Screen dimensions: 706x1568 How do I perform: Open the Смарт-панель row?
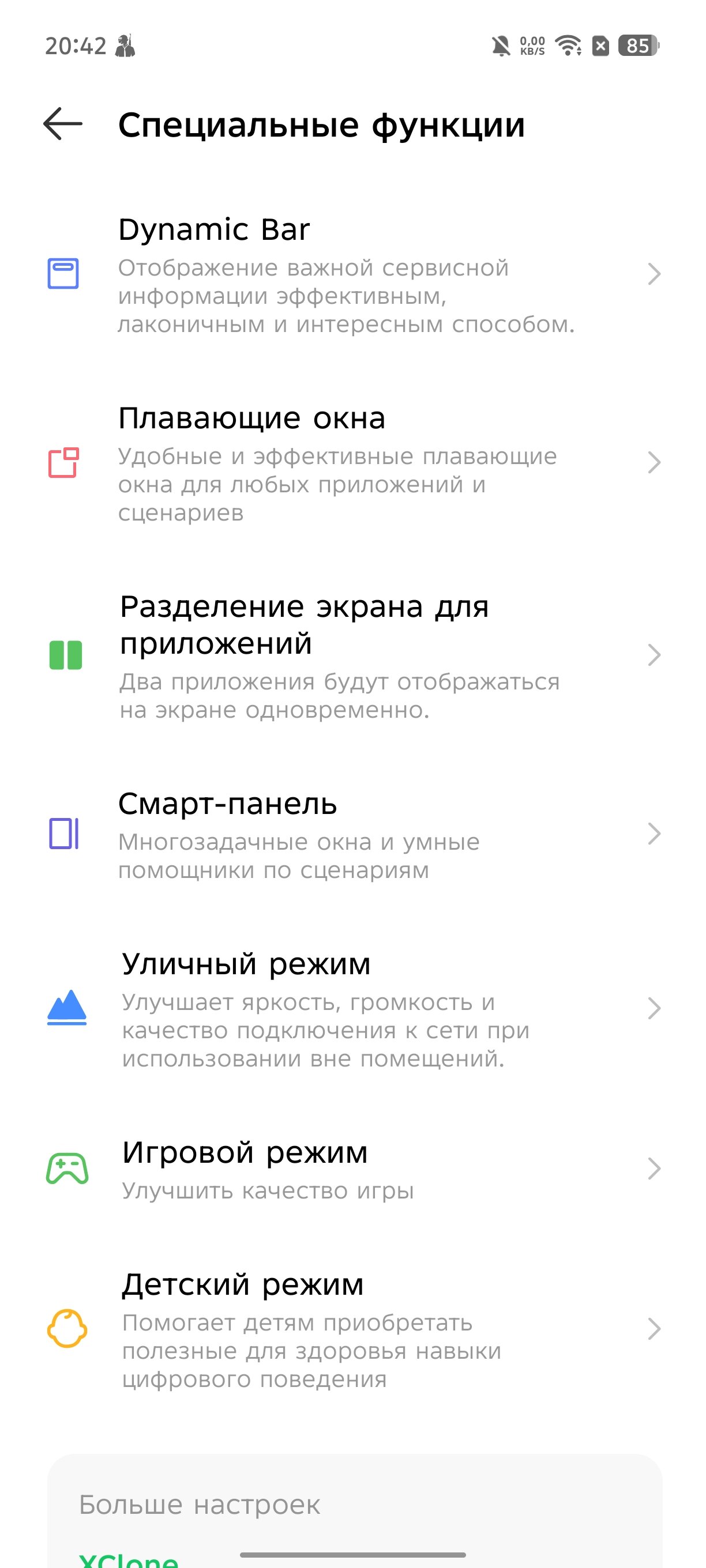point(354,835)
